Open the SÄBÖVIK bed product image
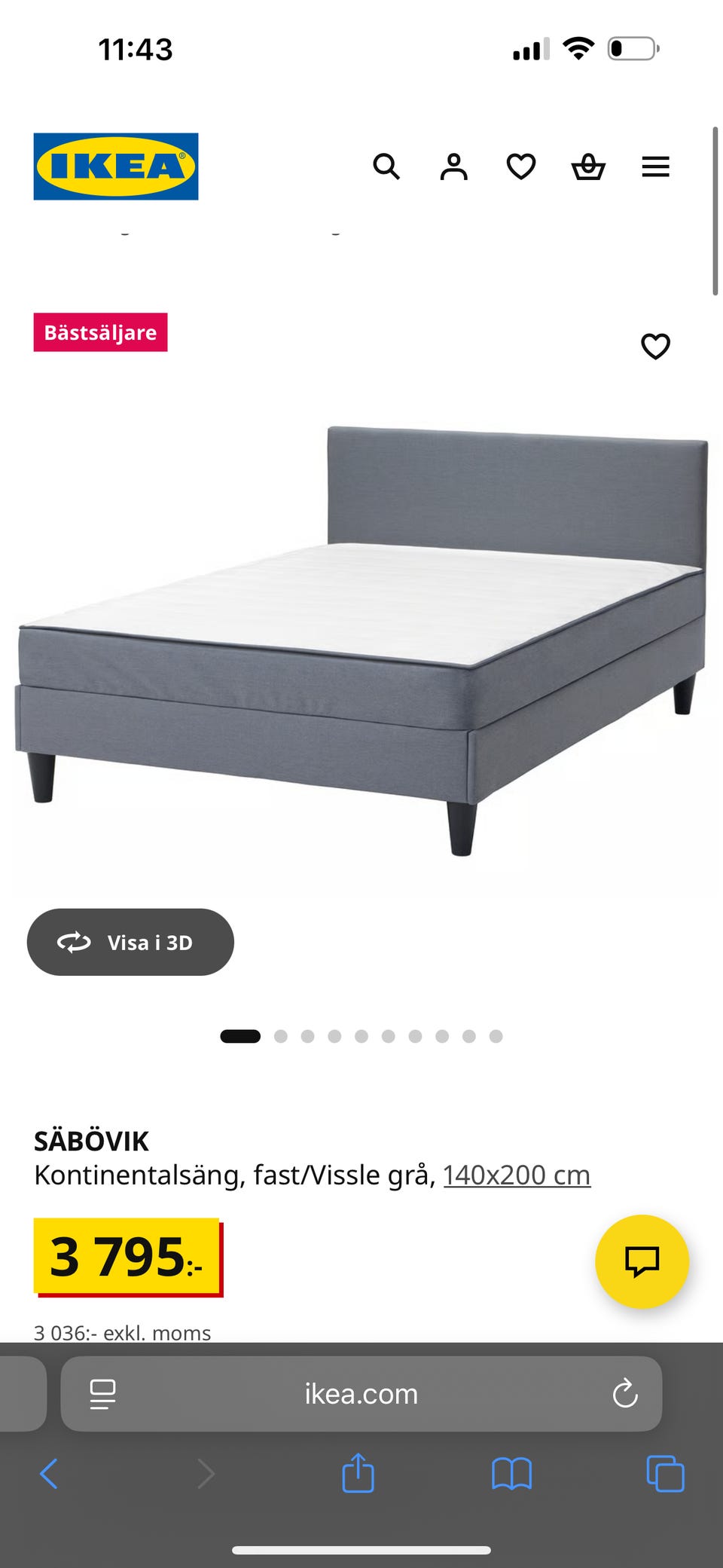 tap(361, 640)
